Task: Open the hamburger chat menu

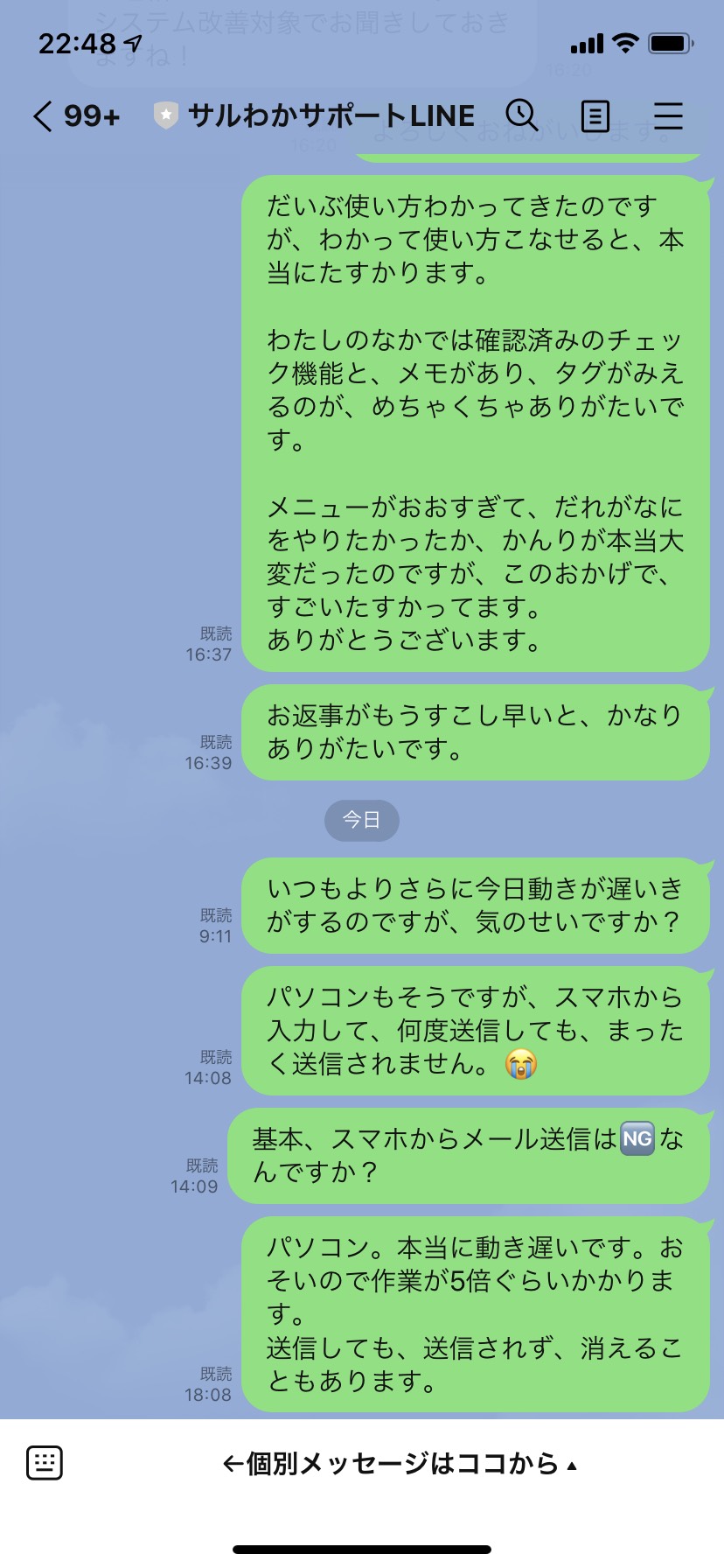Action: coord(669,115)
